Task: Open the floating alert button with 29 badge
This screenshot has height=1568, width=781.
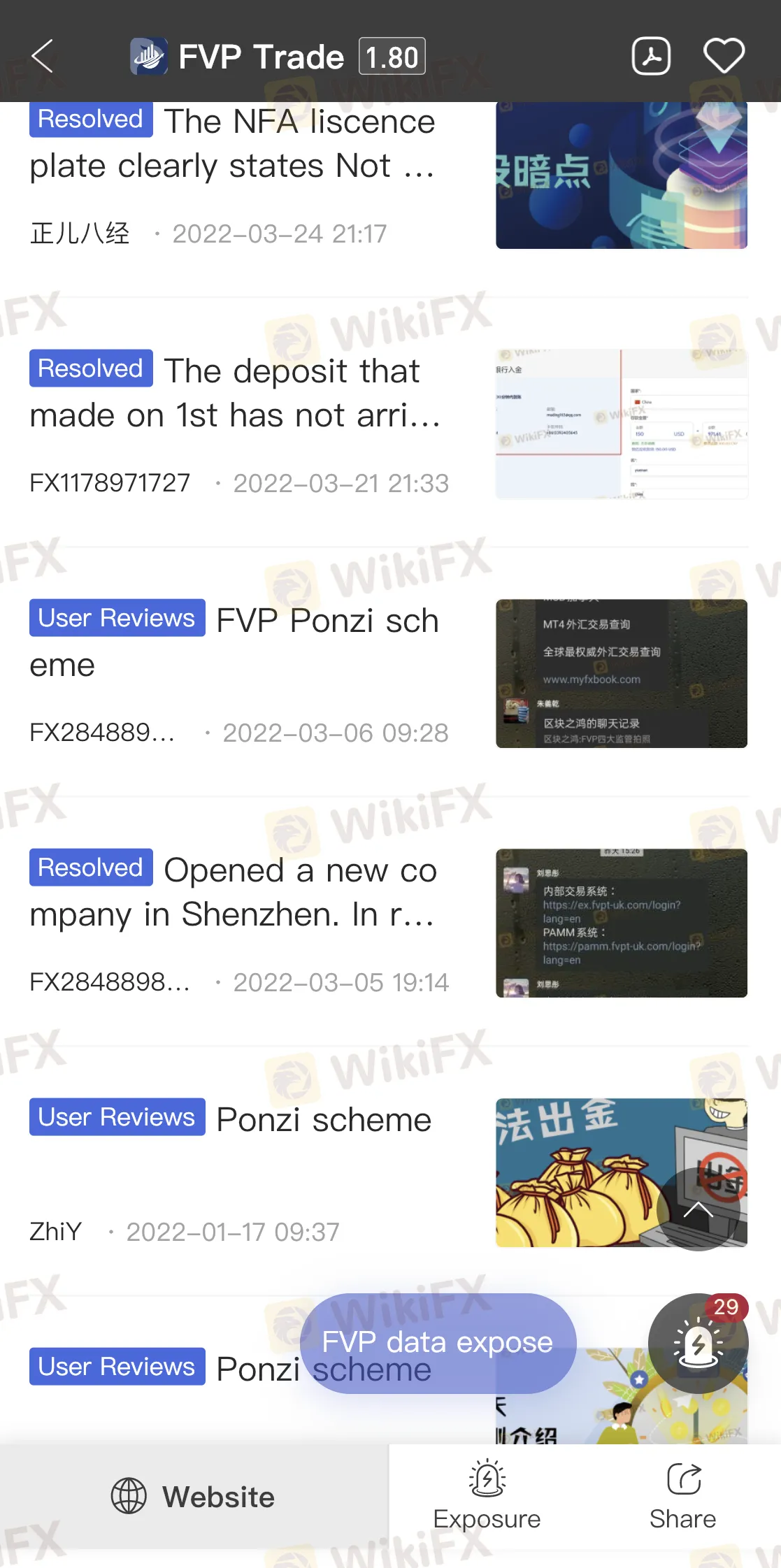Action: [698, 1343]
